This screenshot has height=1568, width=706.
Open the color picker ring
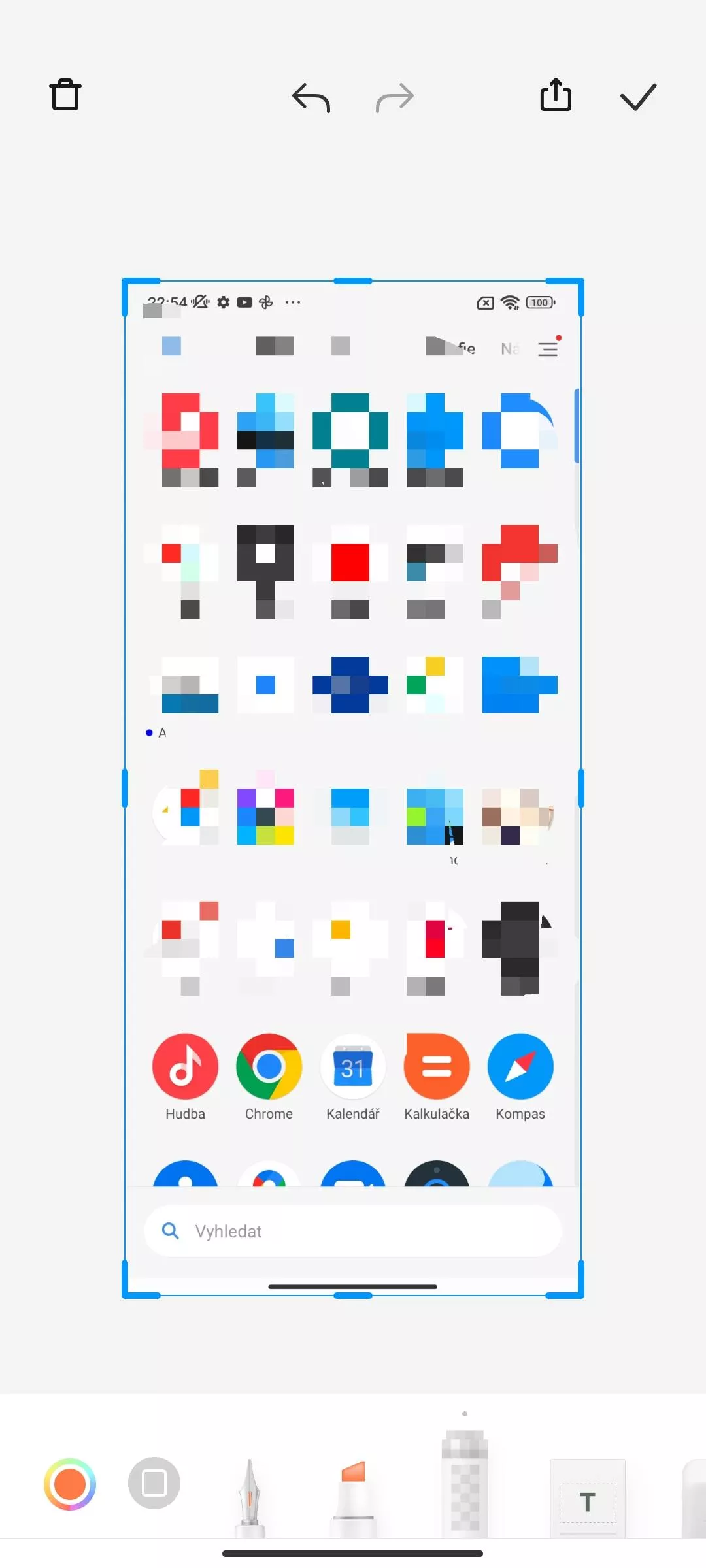click(x=70, y=1484)
